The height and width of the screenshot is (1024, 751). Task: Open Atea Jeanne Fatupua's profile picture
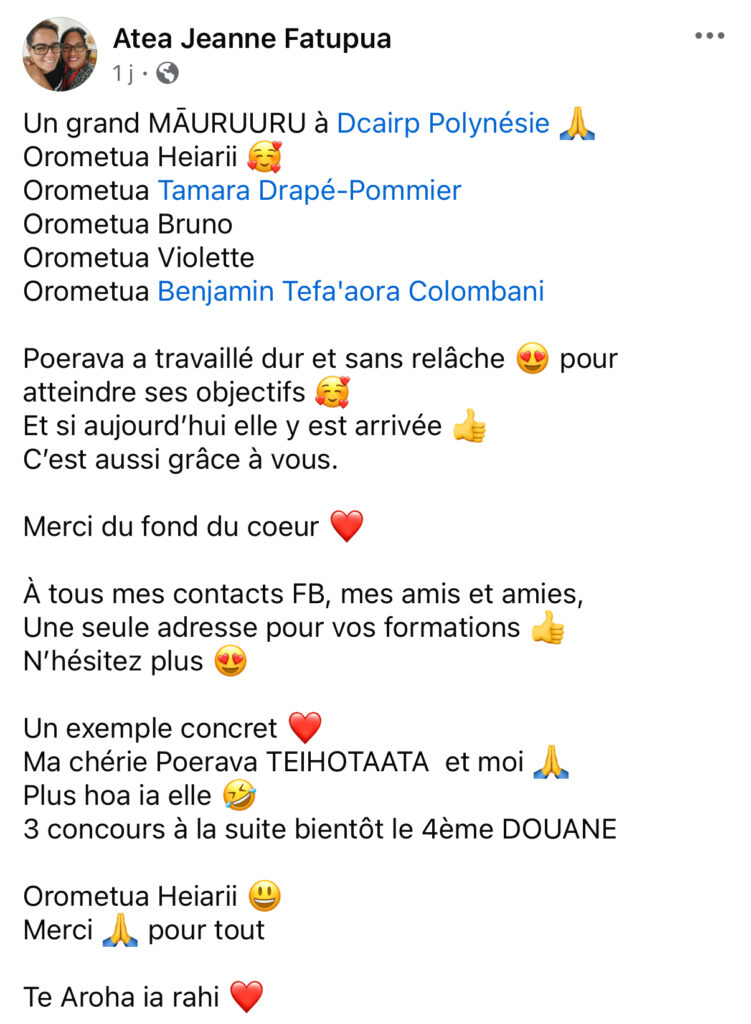click(60, 54)
